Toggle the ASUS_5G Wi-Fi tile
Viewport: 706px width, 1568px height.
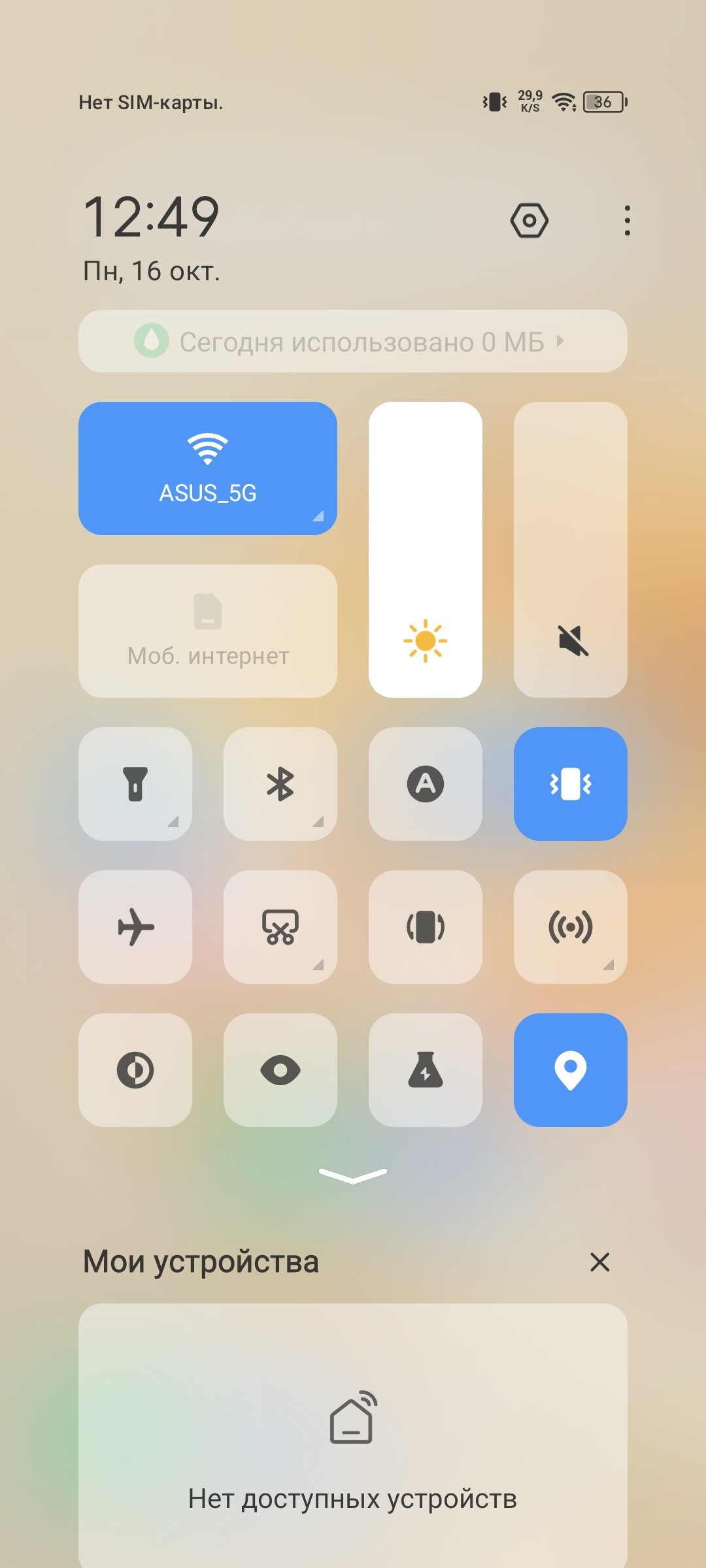(x=208, y=468)
